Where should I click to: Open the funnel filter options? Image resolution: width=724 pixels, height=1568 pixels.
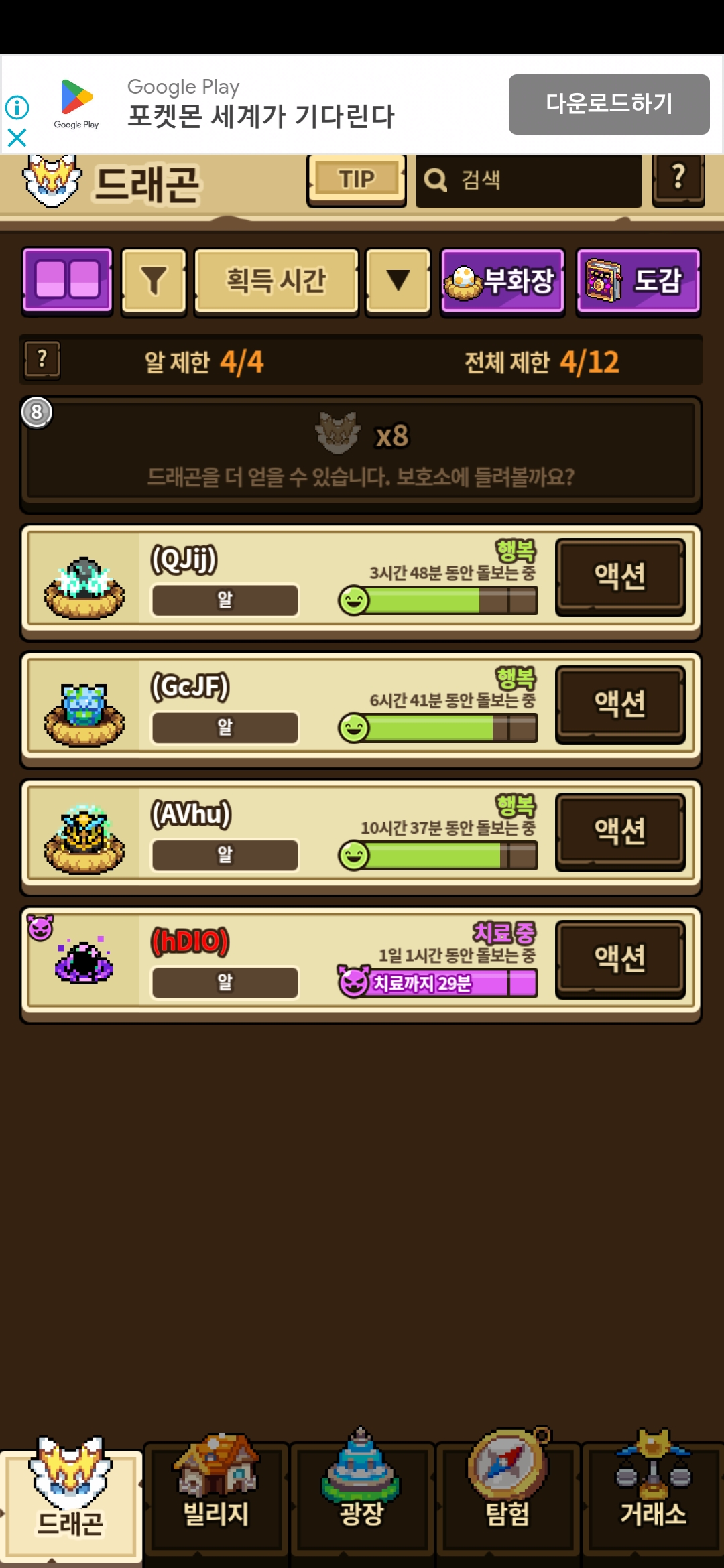[x=154, y=281]
